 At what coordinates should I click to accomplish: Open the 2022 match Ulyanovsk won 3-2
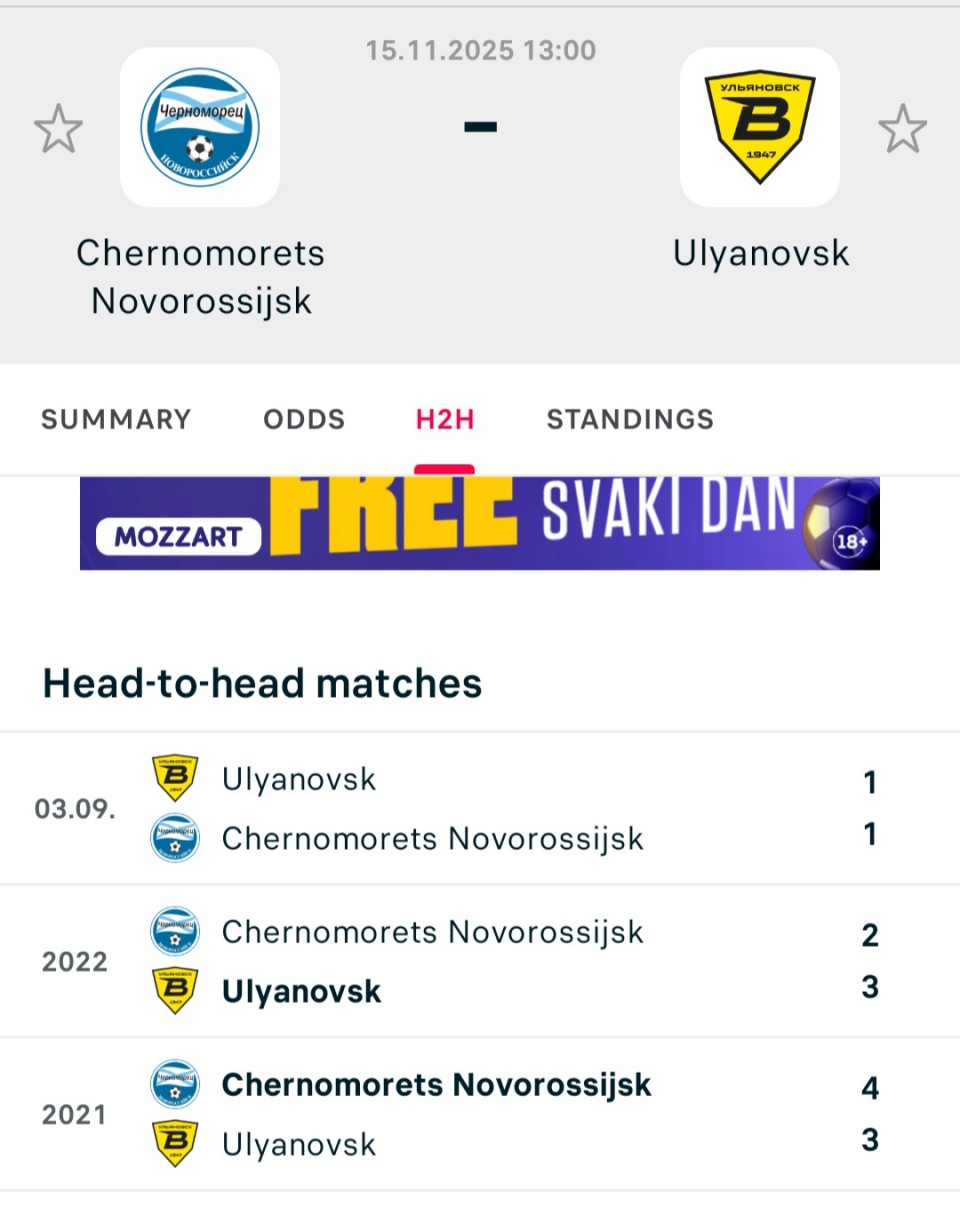coord(480,961)
